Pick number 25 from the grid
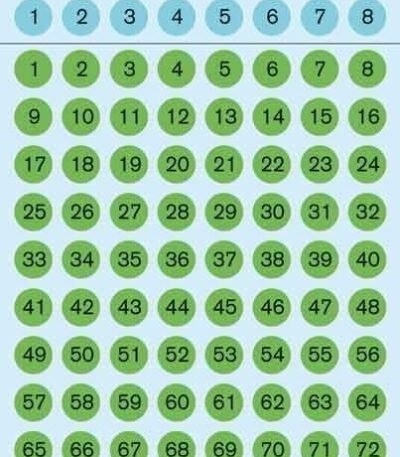 (x=33, y=212)
